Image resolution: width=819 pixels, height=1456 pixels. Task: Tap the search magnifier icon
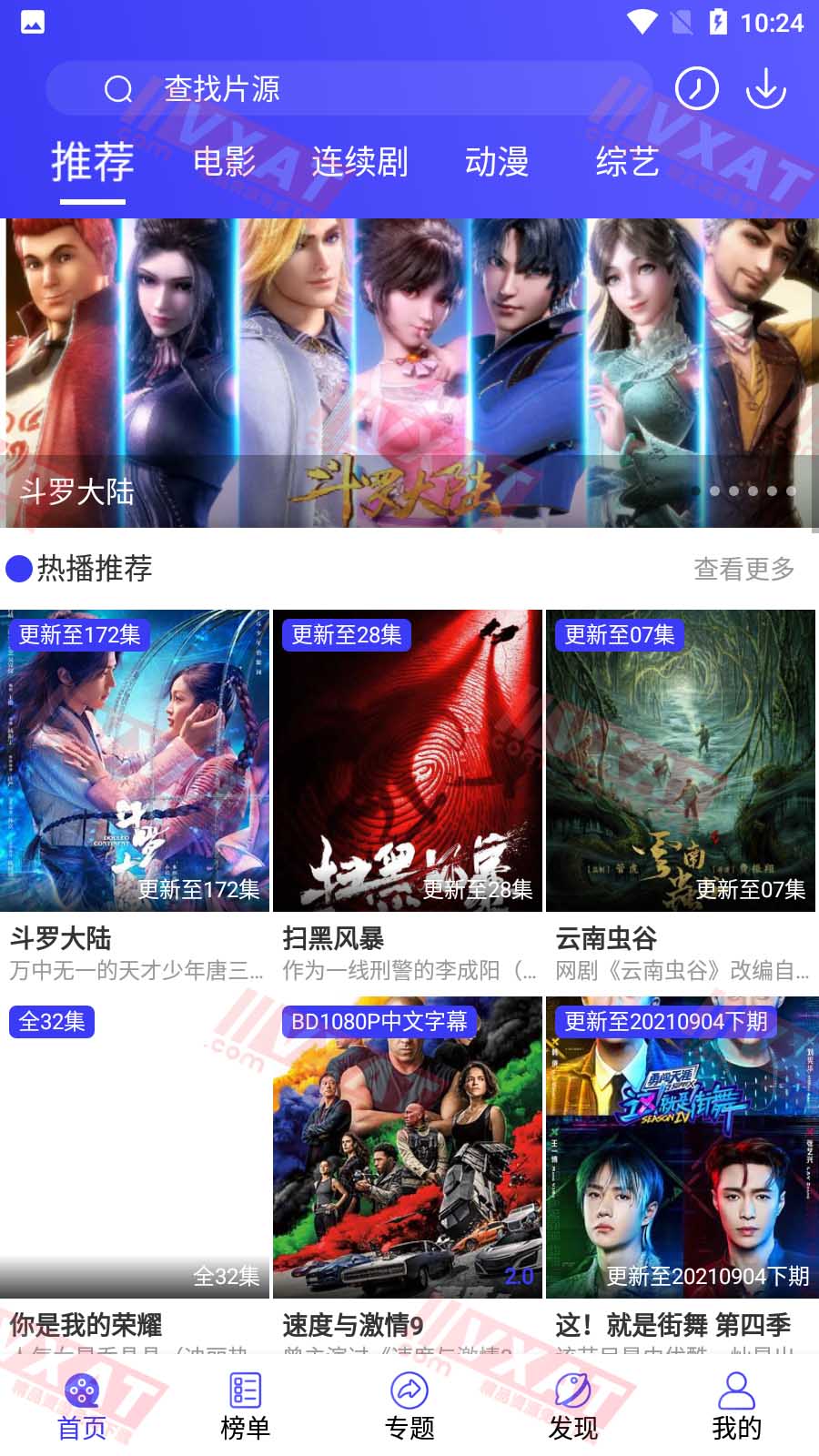click(x=118, y=88)
